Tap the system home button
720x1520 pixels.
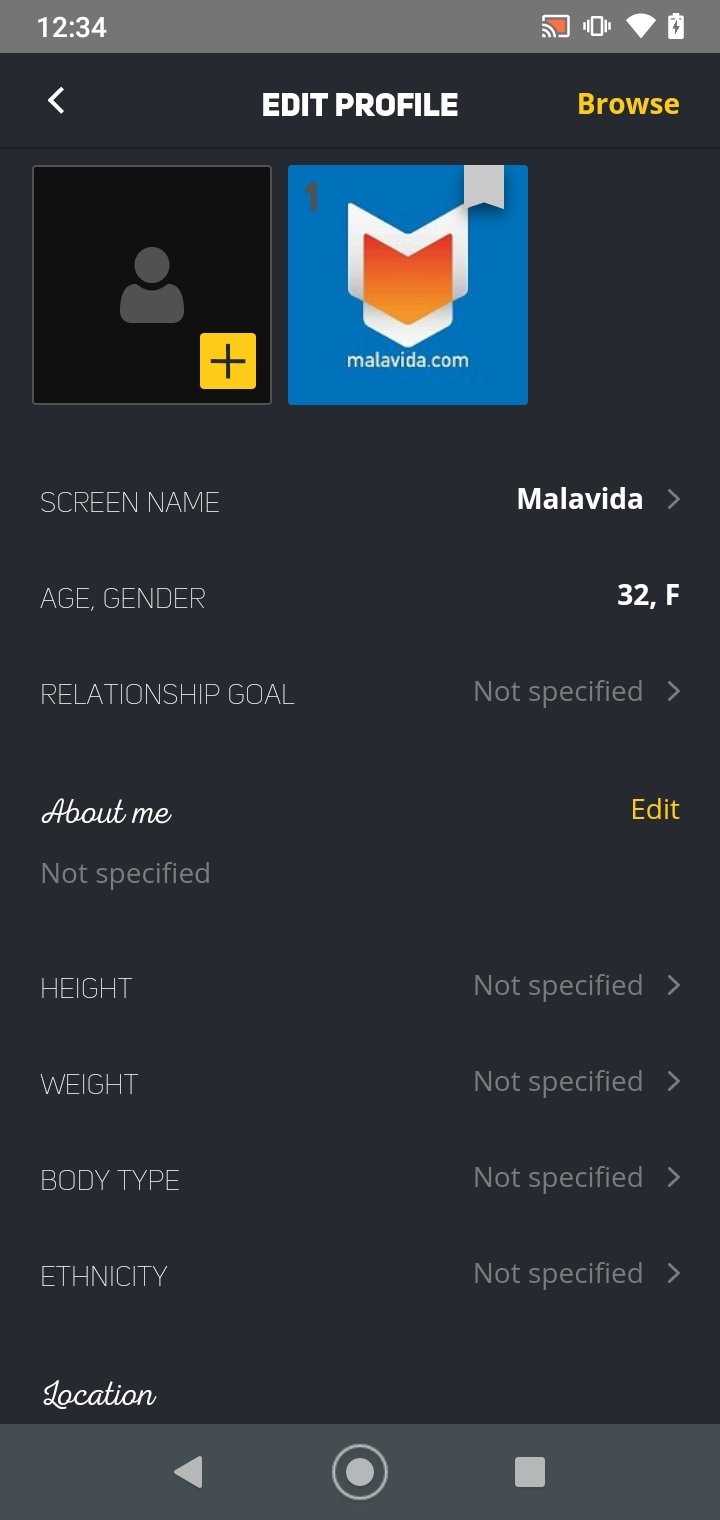(x=360, y=1472)
